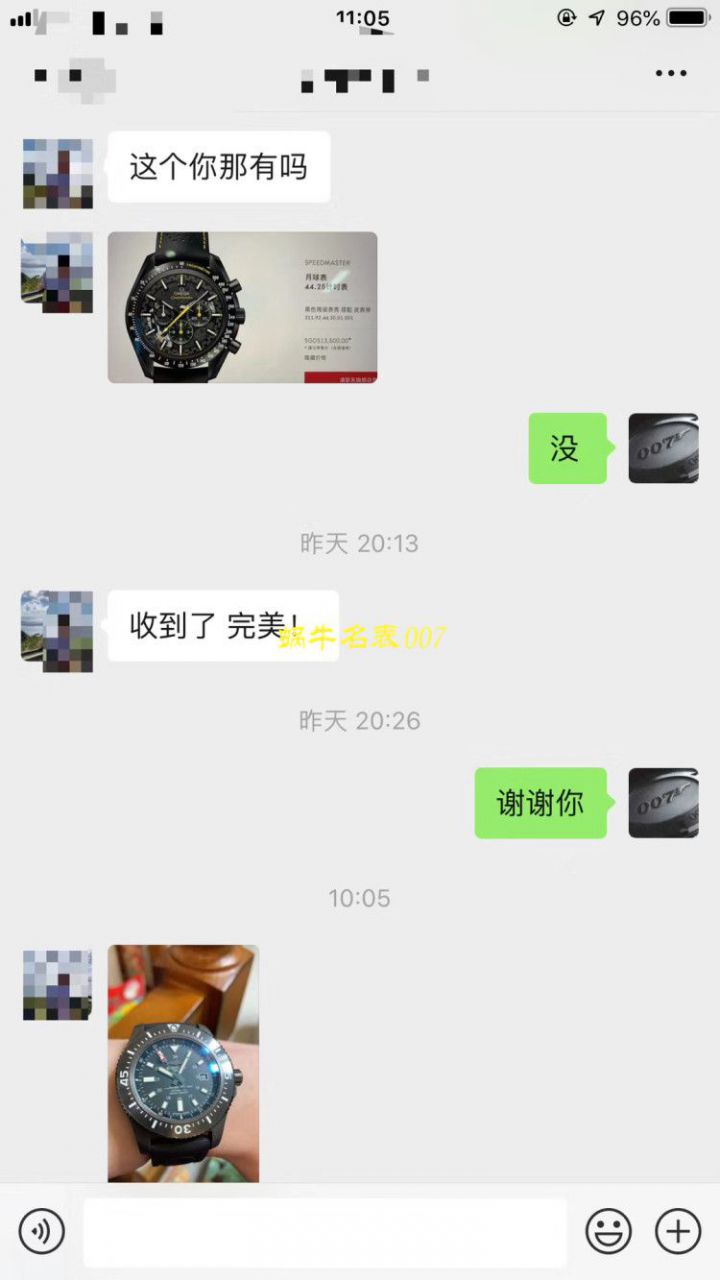Tap the orientation lock icon in status bar

(565, 16)
